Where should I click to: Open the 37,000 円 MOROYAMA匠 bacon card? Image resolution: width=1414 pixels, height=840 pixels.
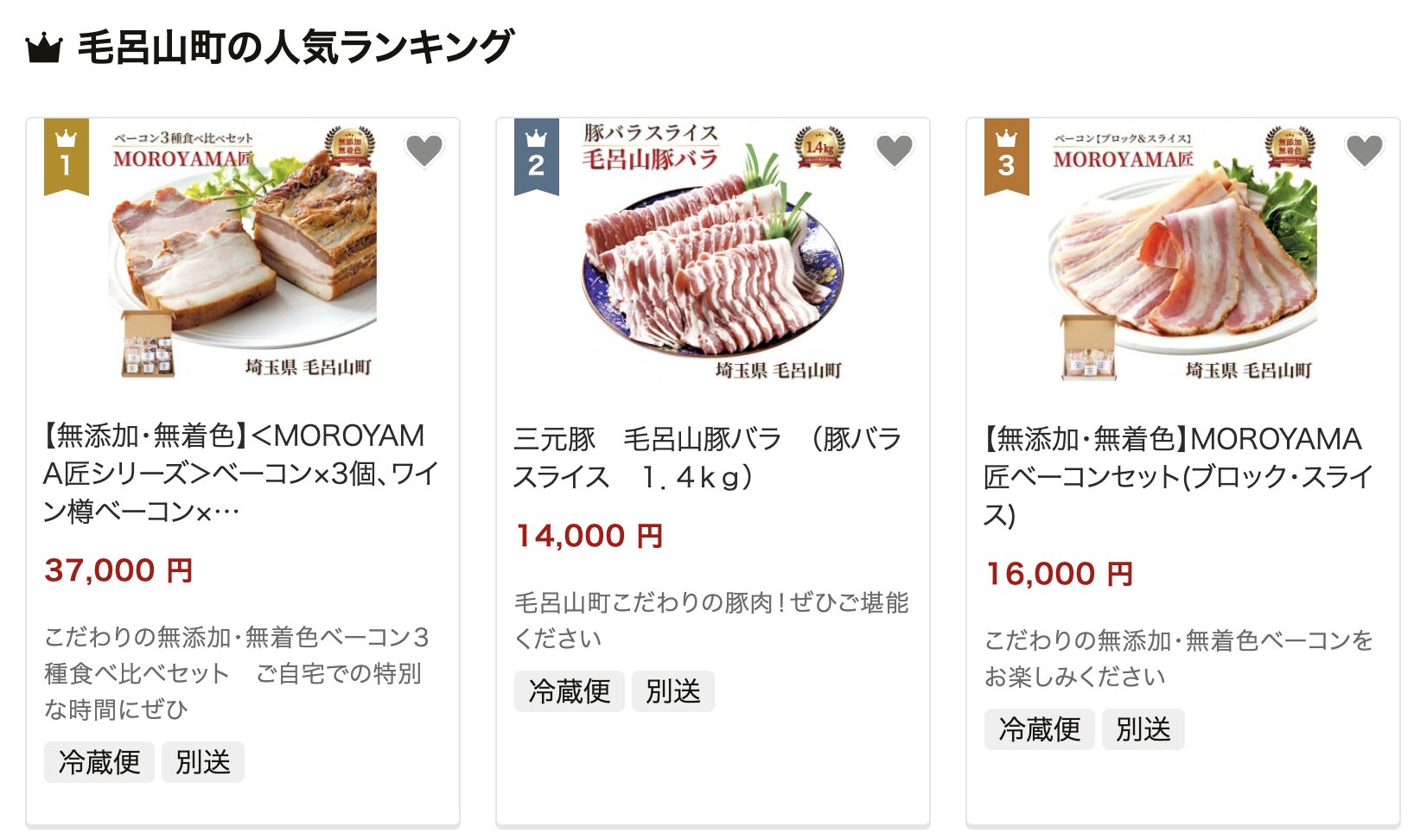[x=241, y=473]
